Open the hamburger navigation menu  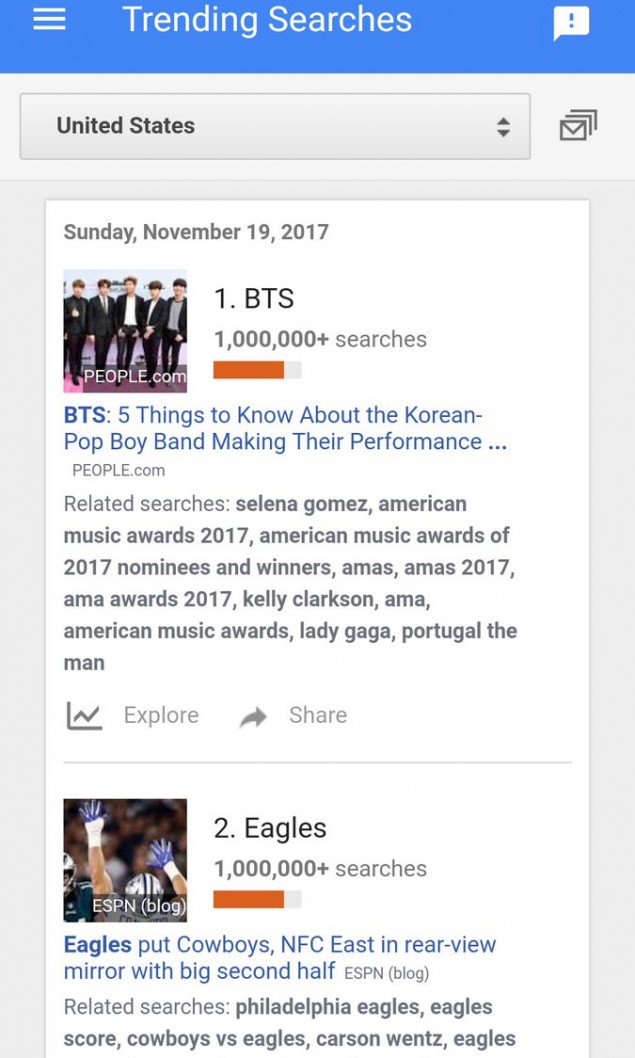pos(49,20)
